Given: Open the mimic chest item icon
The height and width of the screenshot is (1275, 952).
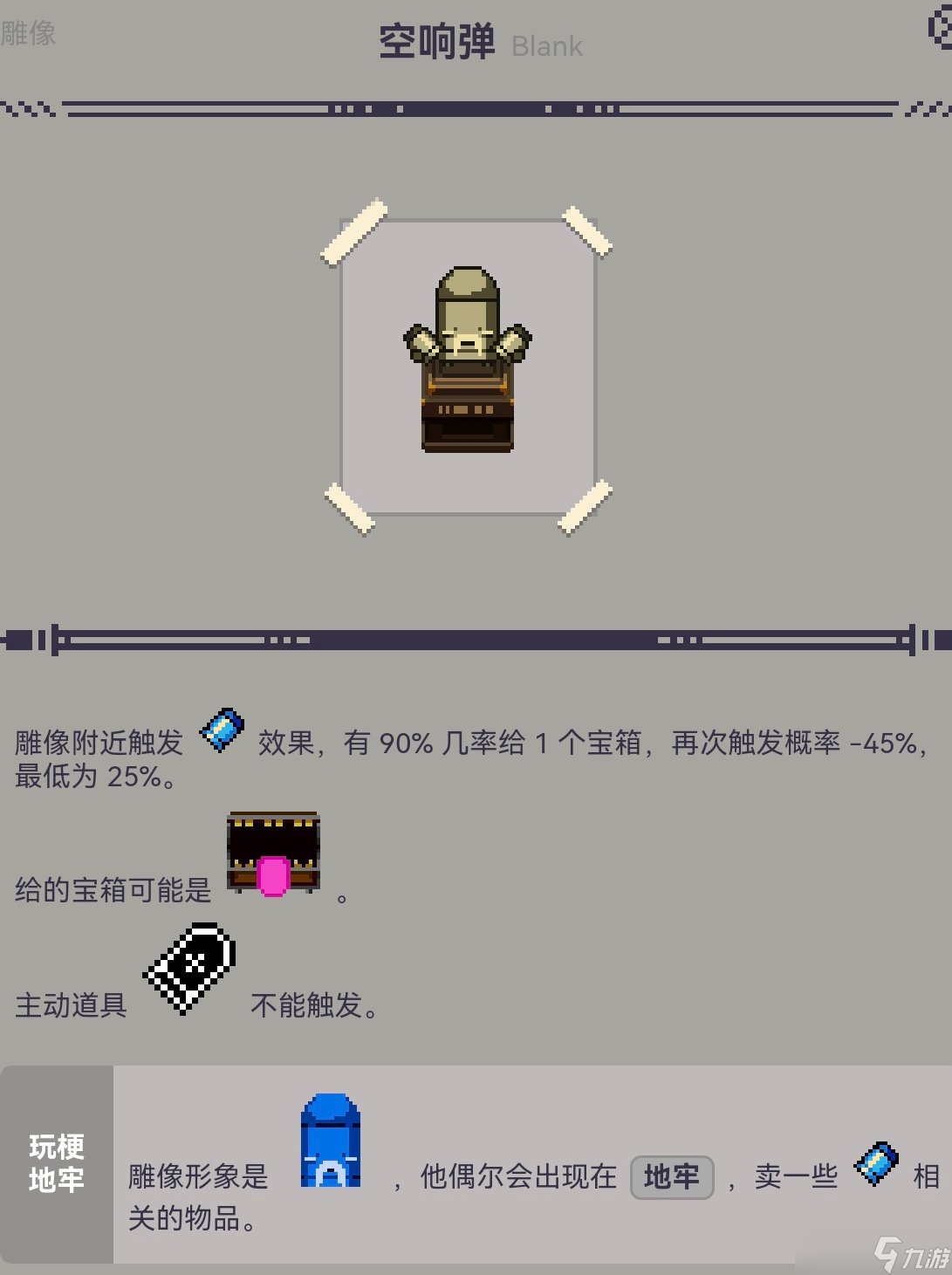Looking at the screenshot, I should [273, 854].
